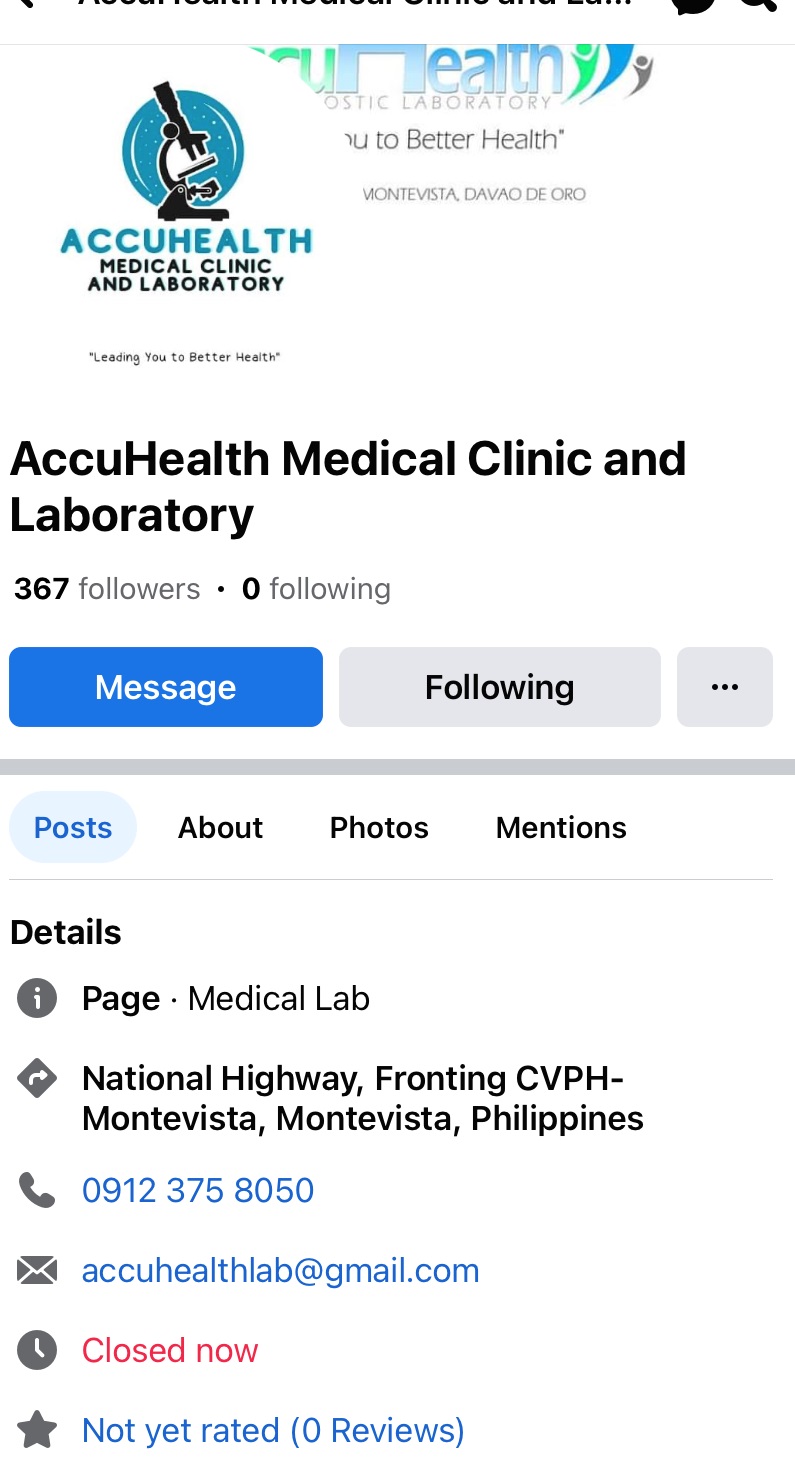View business hours via Closed now
This screenshot has width=795, height=1468.
(170, 1350)
